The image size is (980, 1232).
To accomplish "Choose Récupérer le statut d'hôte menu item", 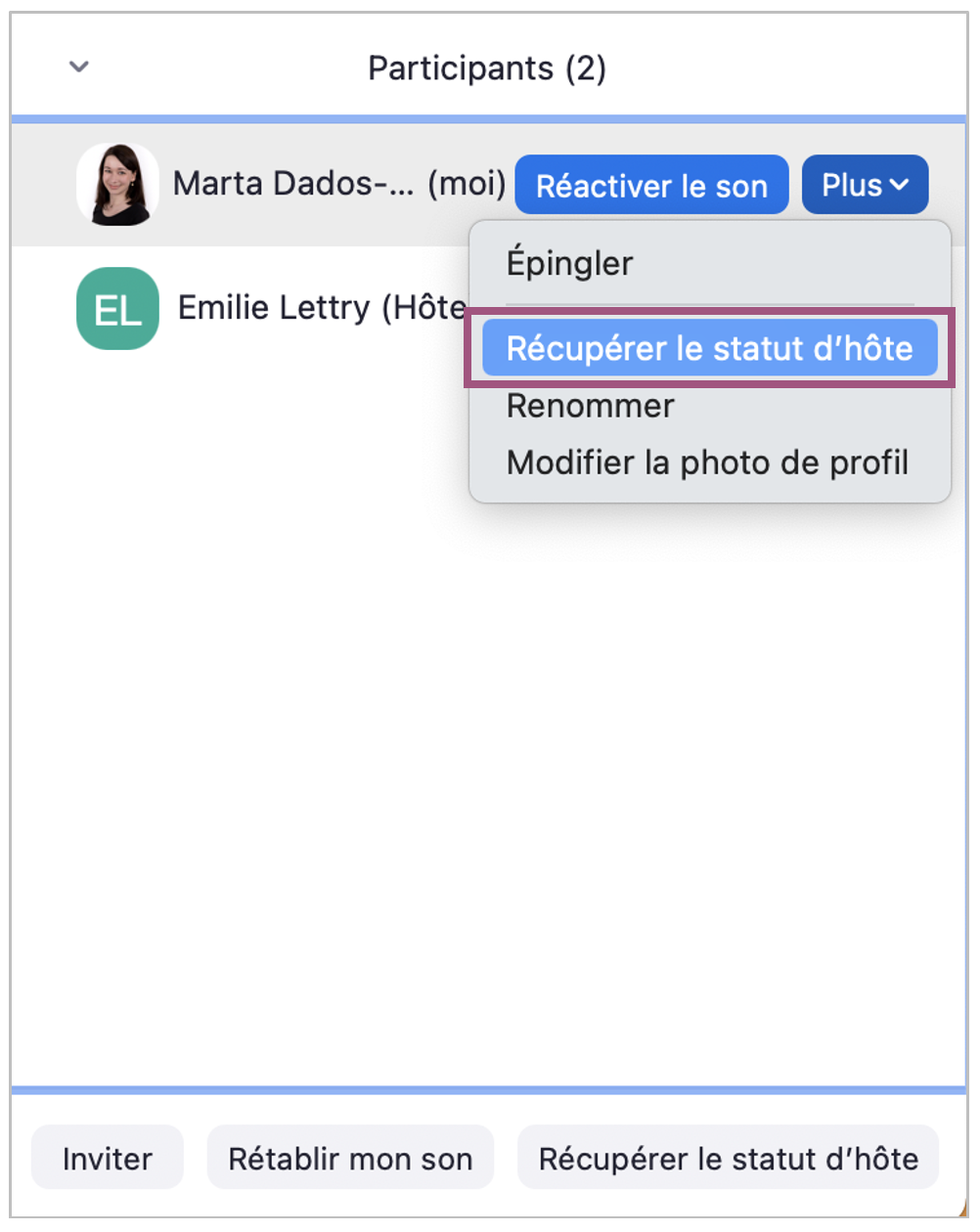I will pos(709,348).
